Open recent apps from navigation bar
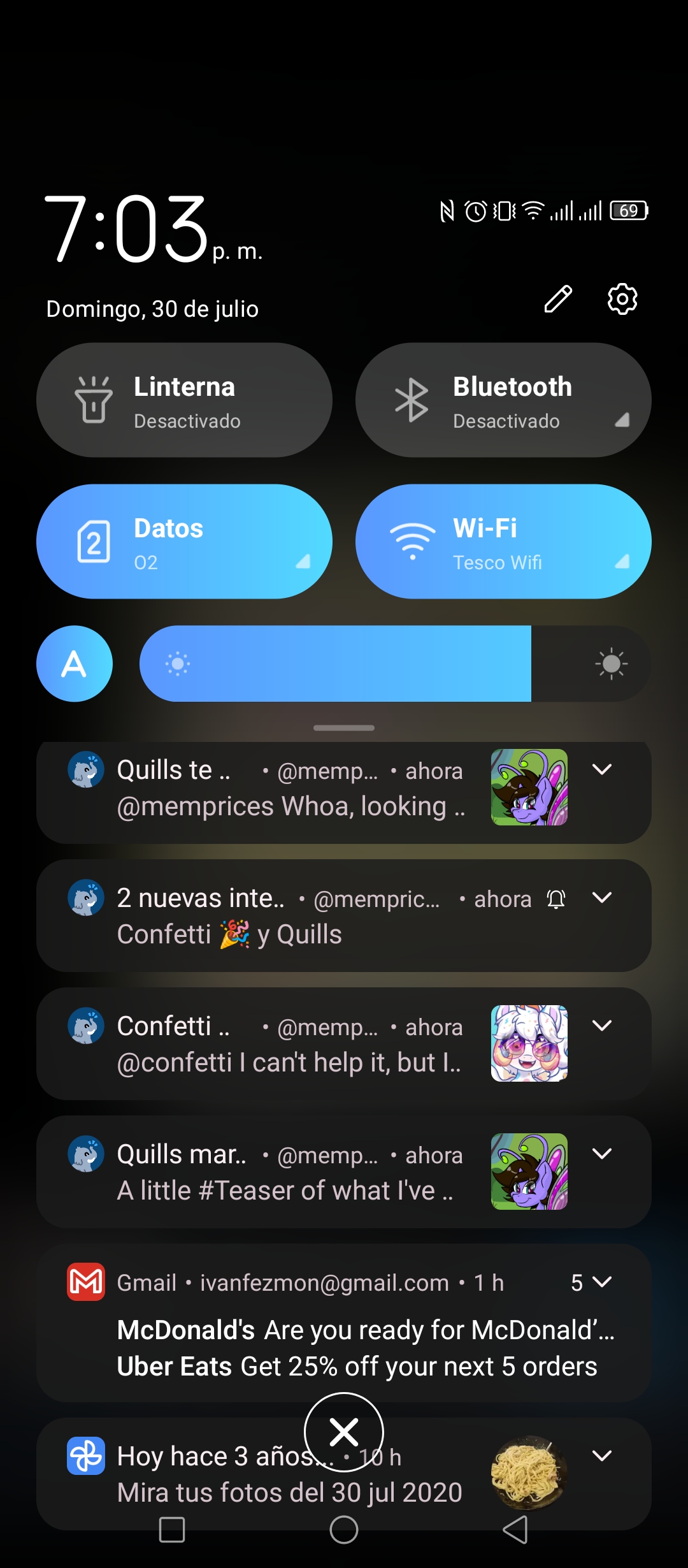 [x=172, y=1529]
